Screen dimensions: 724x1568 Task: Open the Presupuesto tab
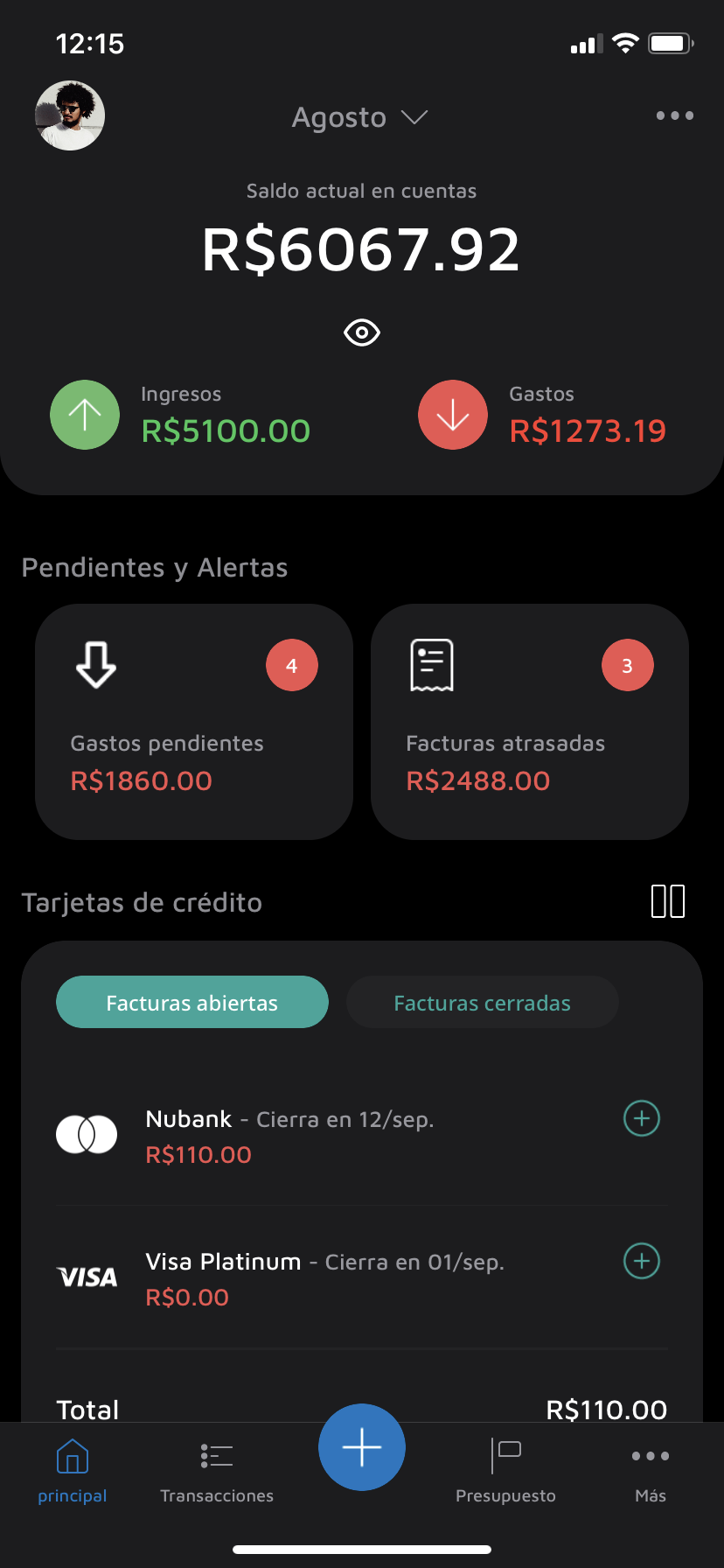(x=505, y=1472)
